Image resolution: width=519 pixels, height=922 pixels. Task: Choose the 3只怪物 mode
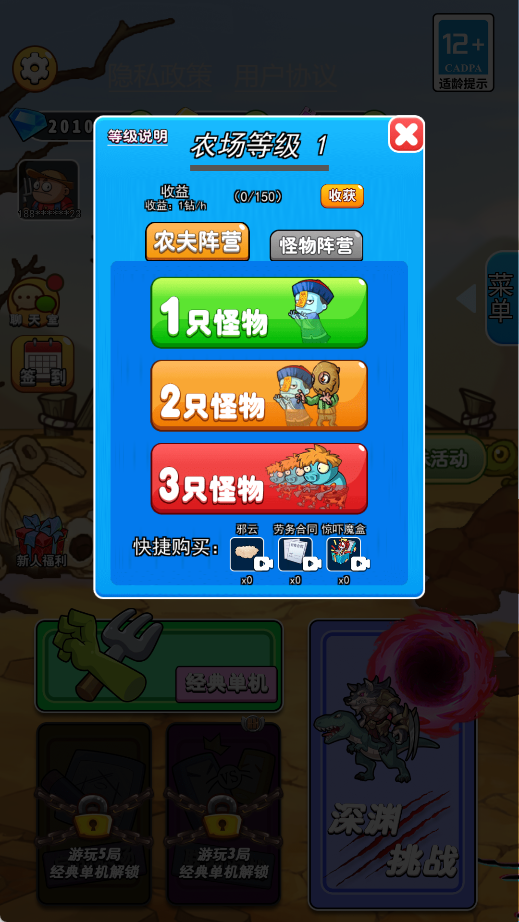[259, 479]
